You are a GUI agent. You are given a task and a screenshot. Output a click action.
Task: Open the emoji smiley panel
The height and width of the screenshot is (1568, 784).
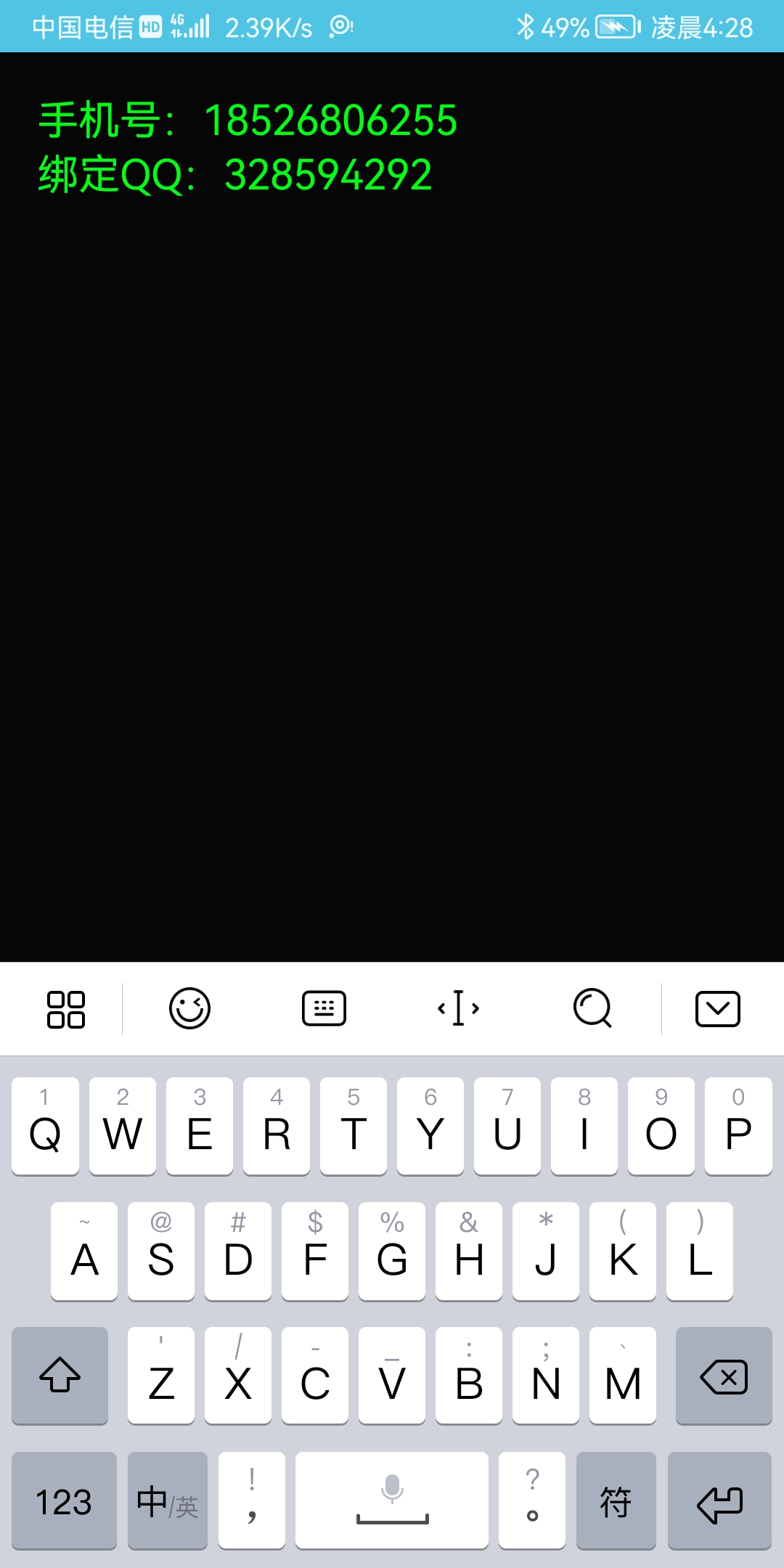click(189, 1009)
